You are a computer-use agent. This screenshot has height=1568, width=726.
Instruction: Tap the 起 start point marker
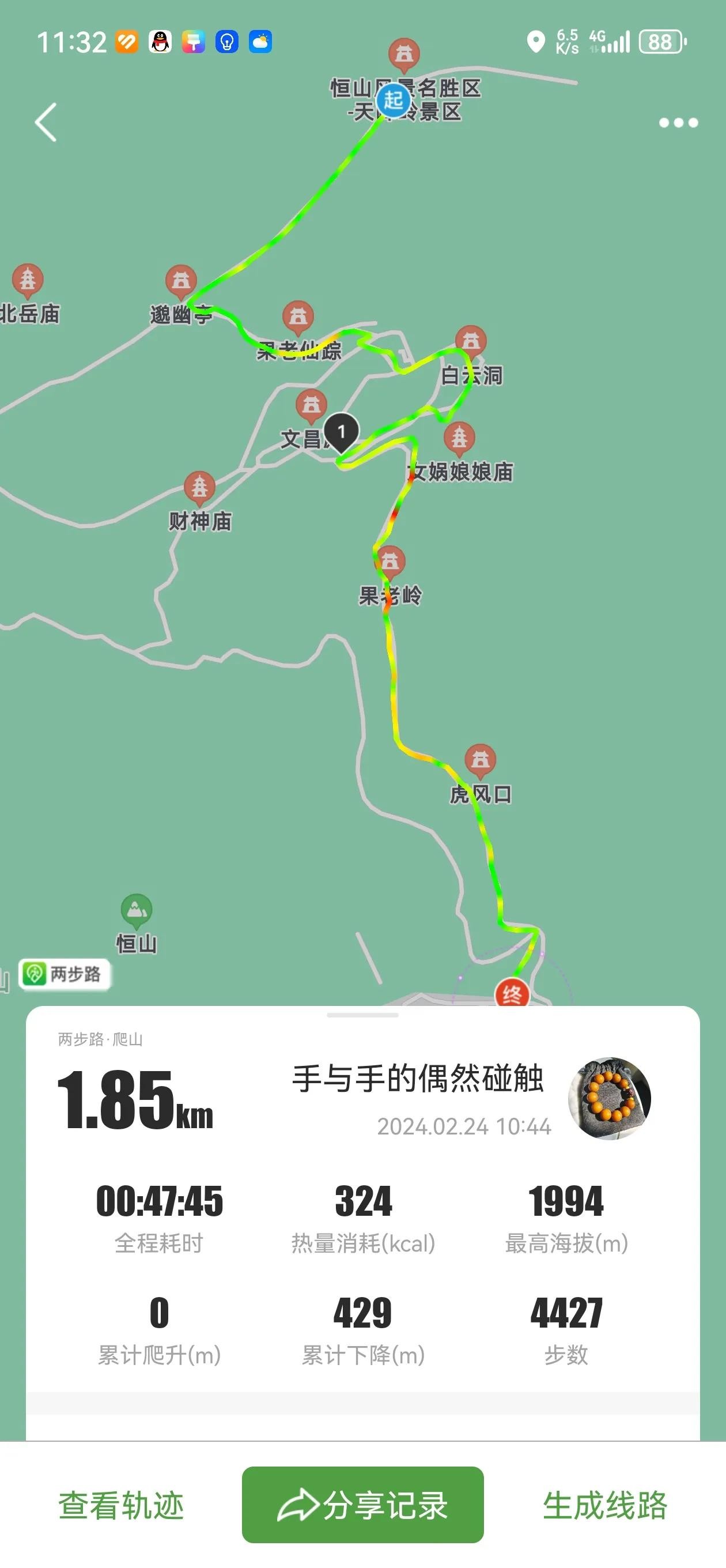[x=393, y=100]
